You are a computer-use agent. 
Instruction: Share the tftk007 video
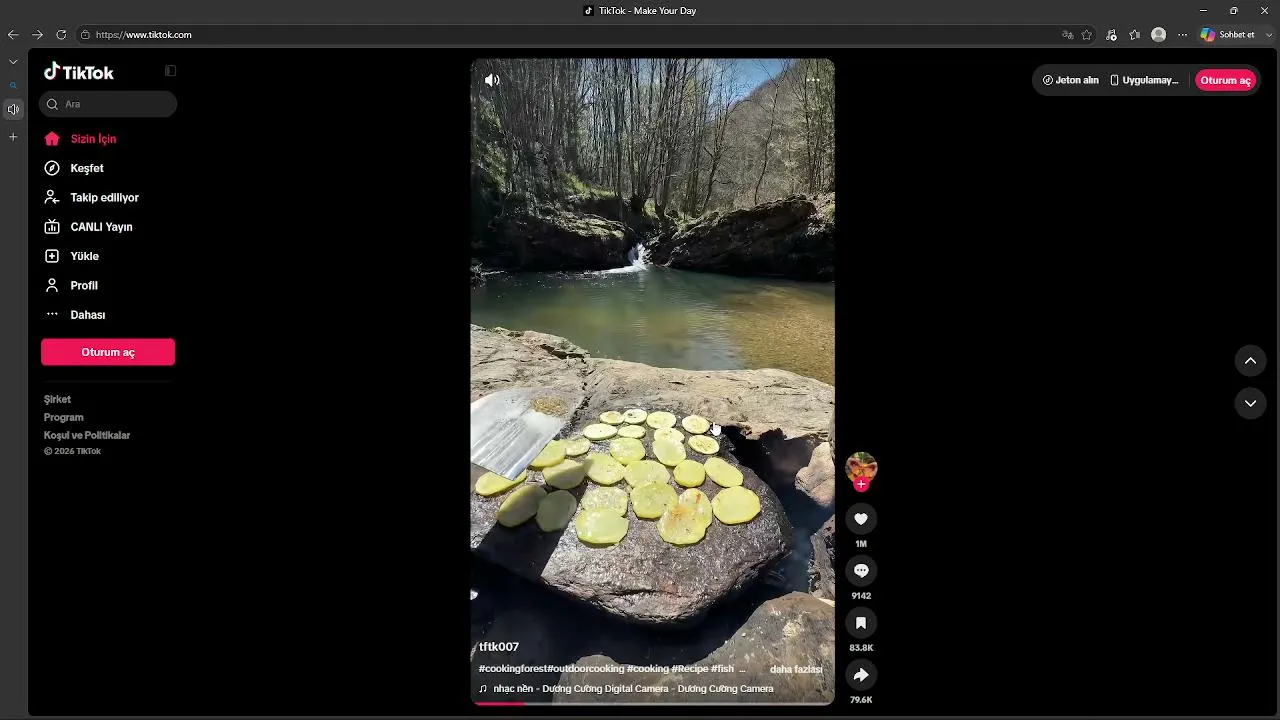click(861, 675)
